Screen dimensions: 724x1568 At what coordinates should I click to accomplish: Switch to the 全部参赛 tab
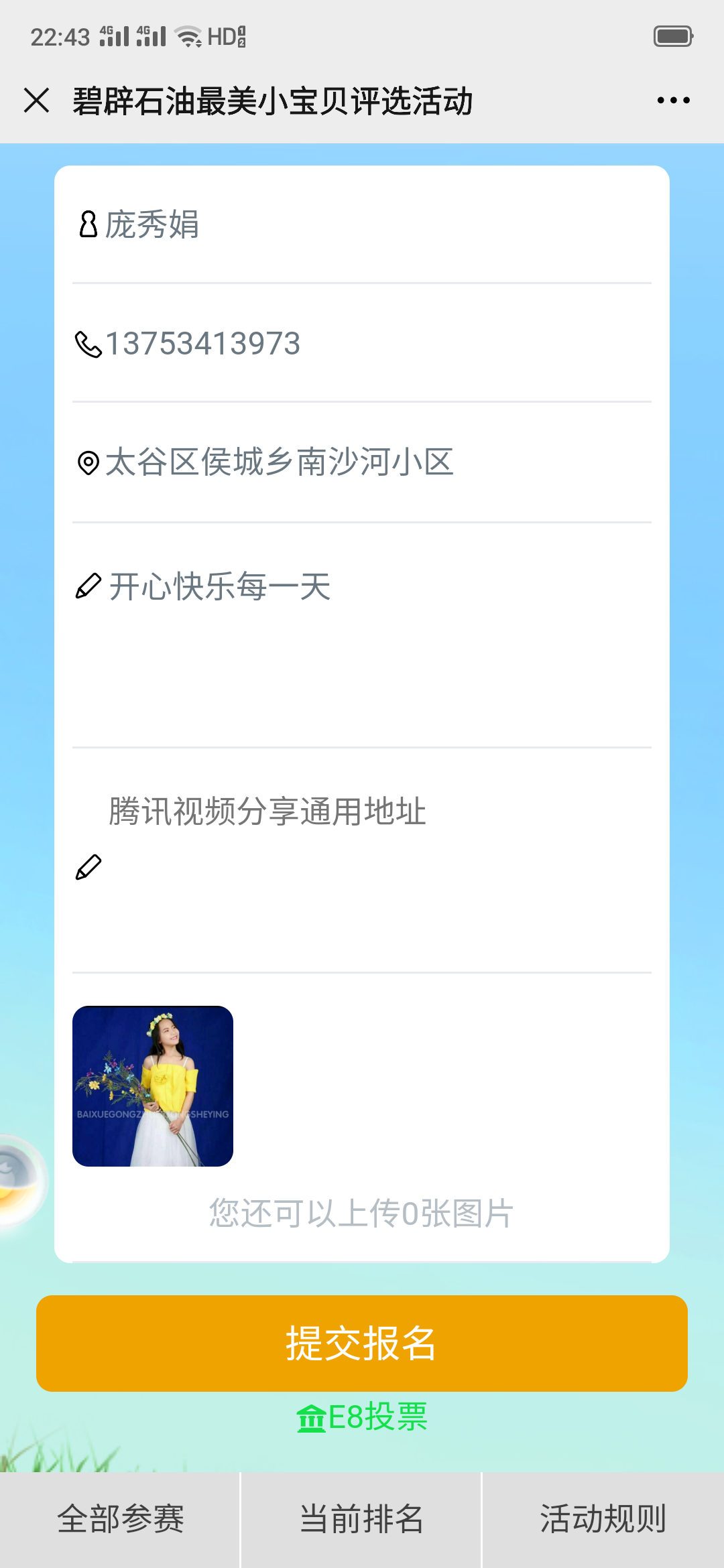(x=120, y=1519)
